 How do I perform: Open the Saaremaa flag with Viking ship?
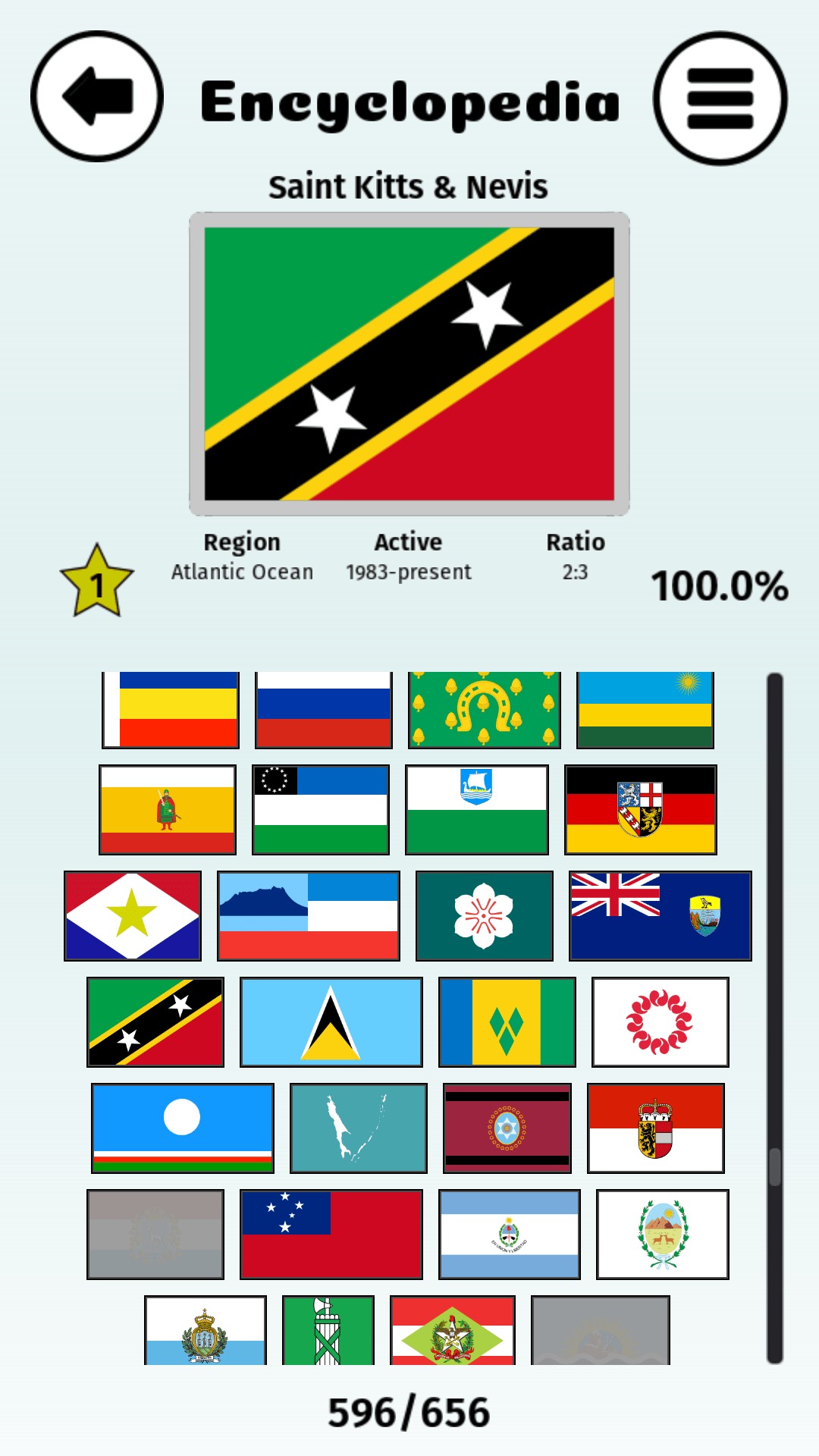click(477, 809)
